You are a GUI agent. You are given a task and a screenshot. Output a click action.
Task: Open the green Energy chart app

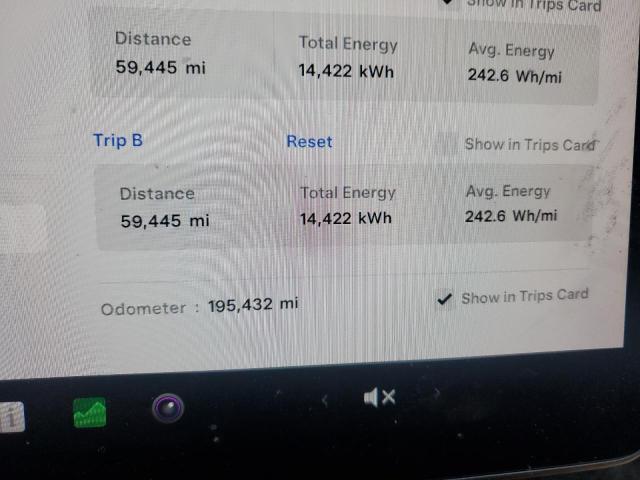coord(90,413)
